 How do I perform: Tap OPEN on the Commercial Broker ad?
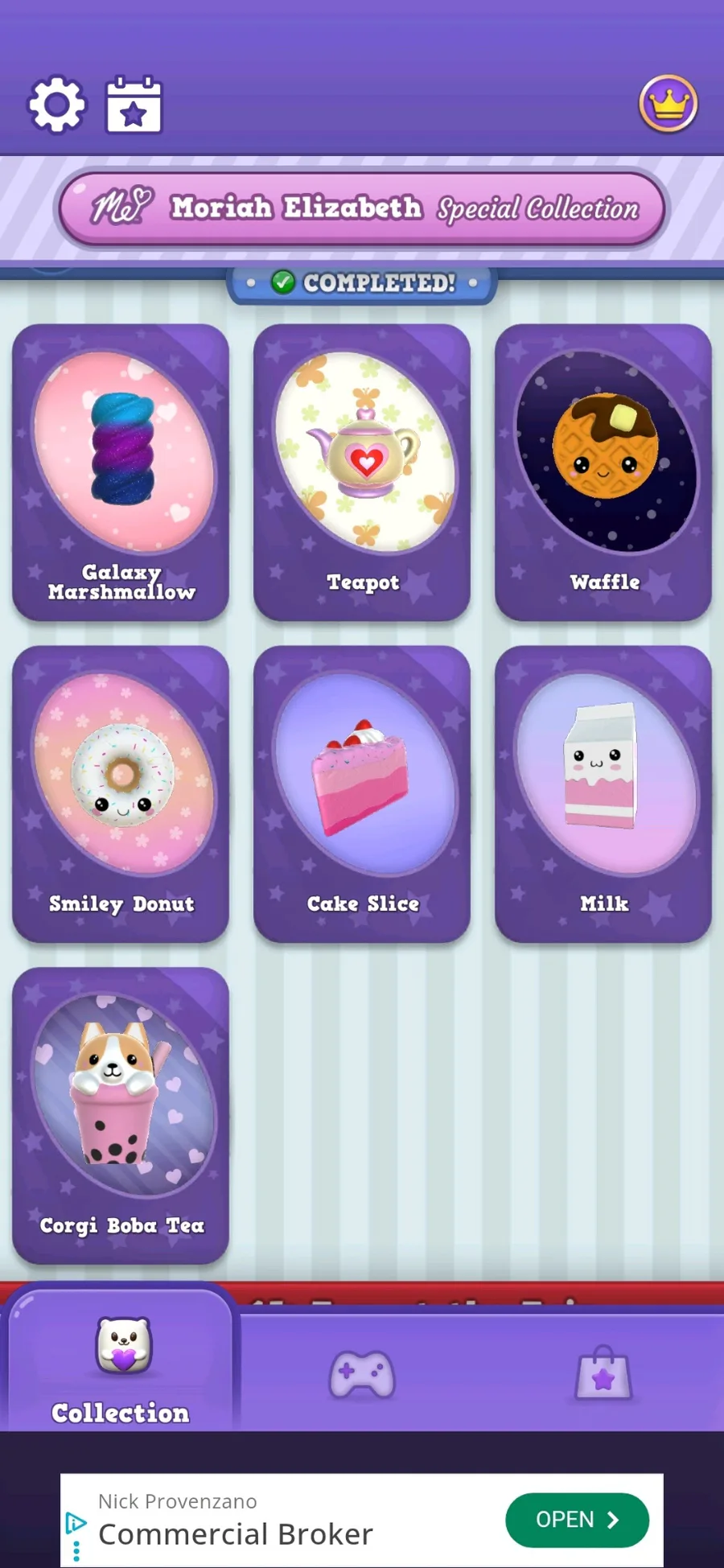click(x=577, y=1520)
